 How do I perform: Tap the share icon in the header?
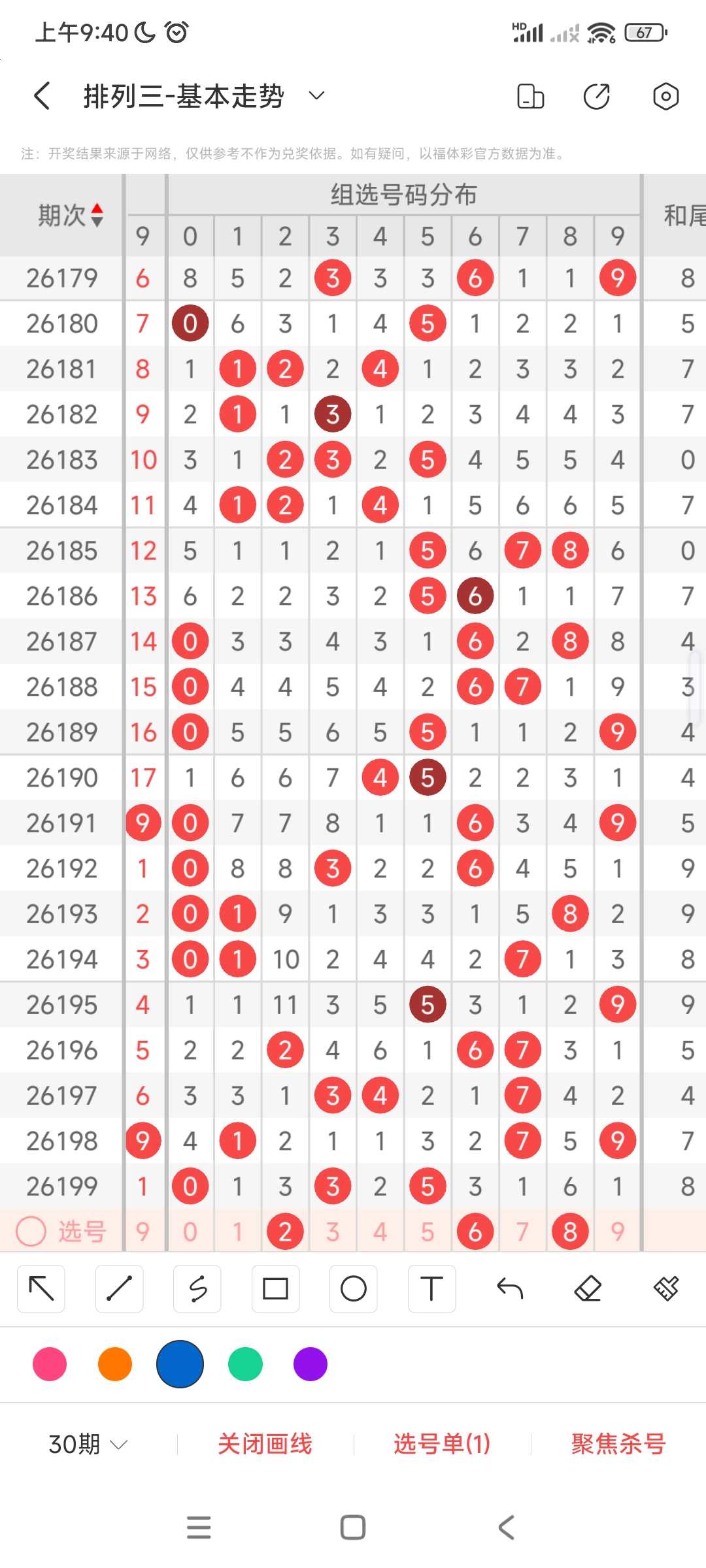(596, 96)
